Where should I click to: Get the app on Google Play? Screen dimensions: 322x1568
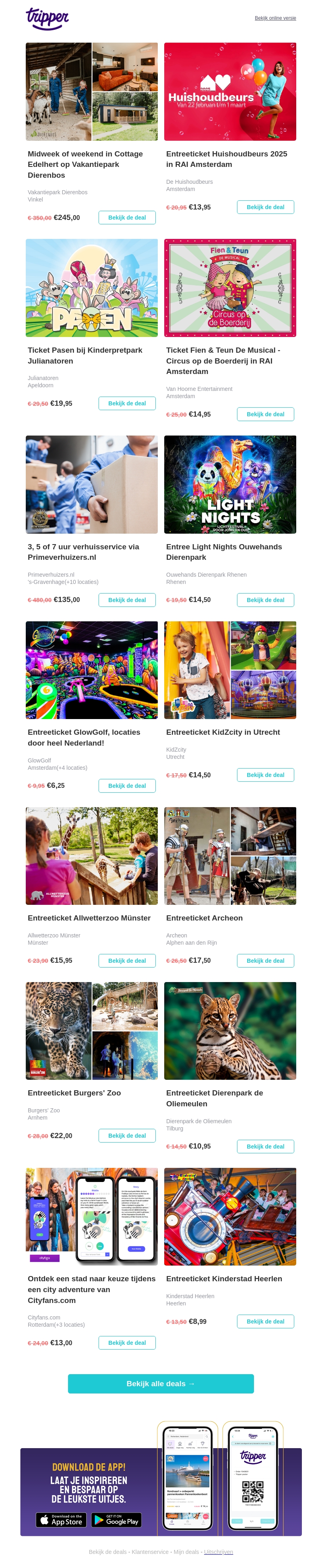click(116, 1519)
